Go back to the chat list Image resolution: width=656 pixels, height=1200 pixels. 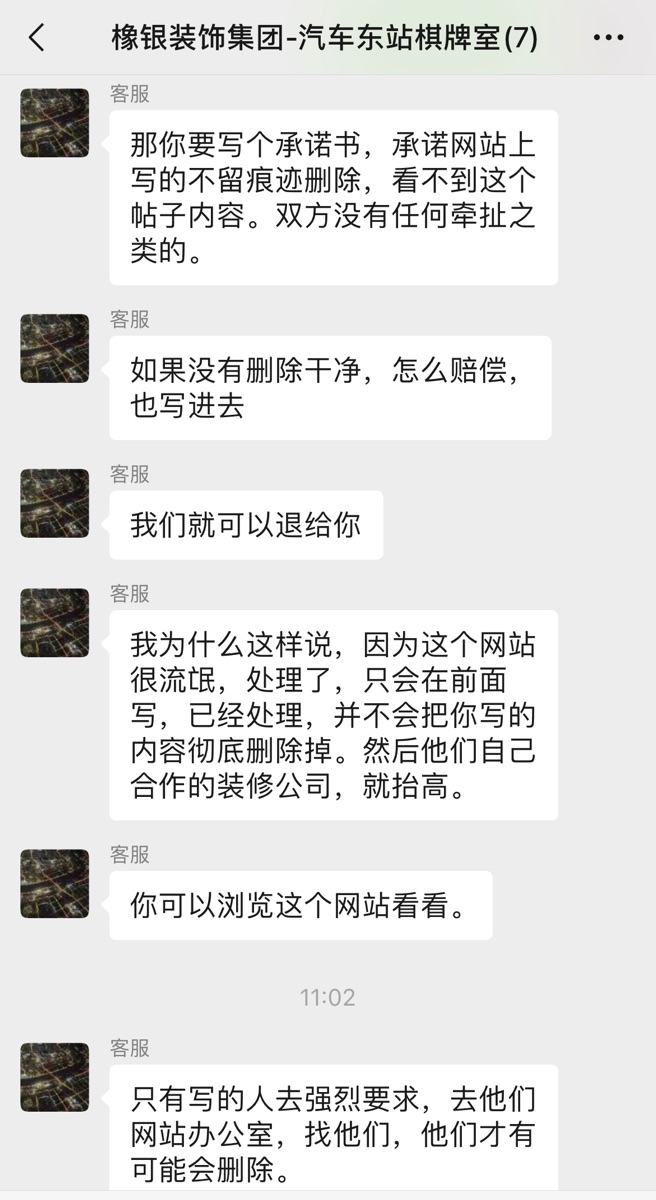point(37,38)
